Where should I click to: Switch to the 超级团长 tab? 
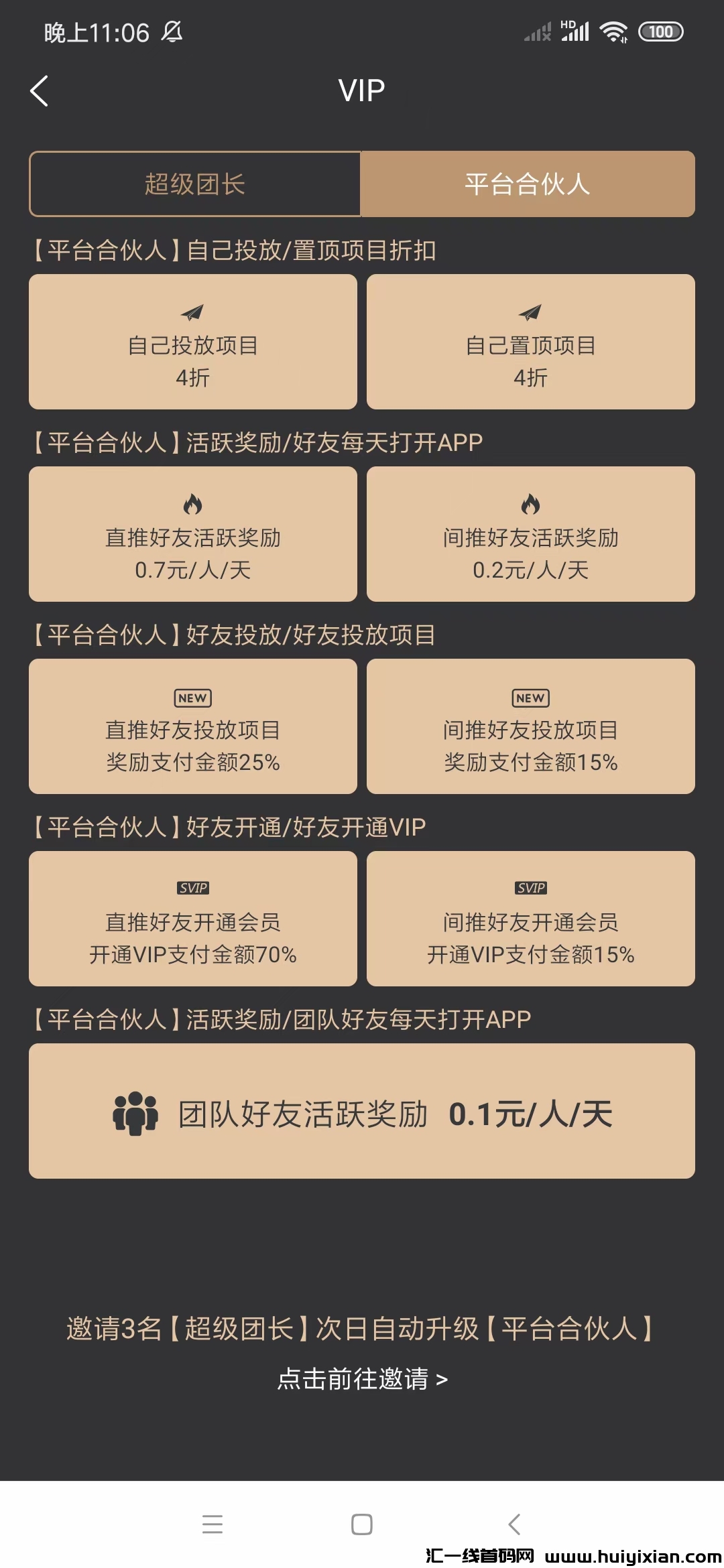click(x=194, y=184)
